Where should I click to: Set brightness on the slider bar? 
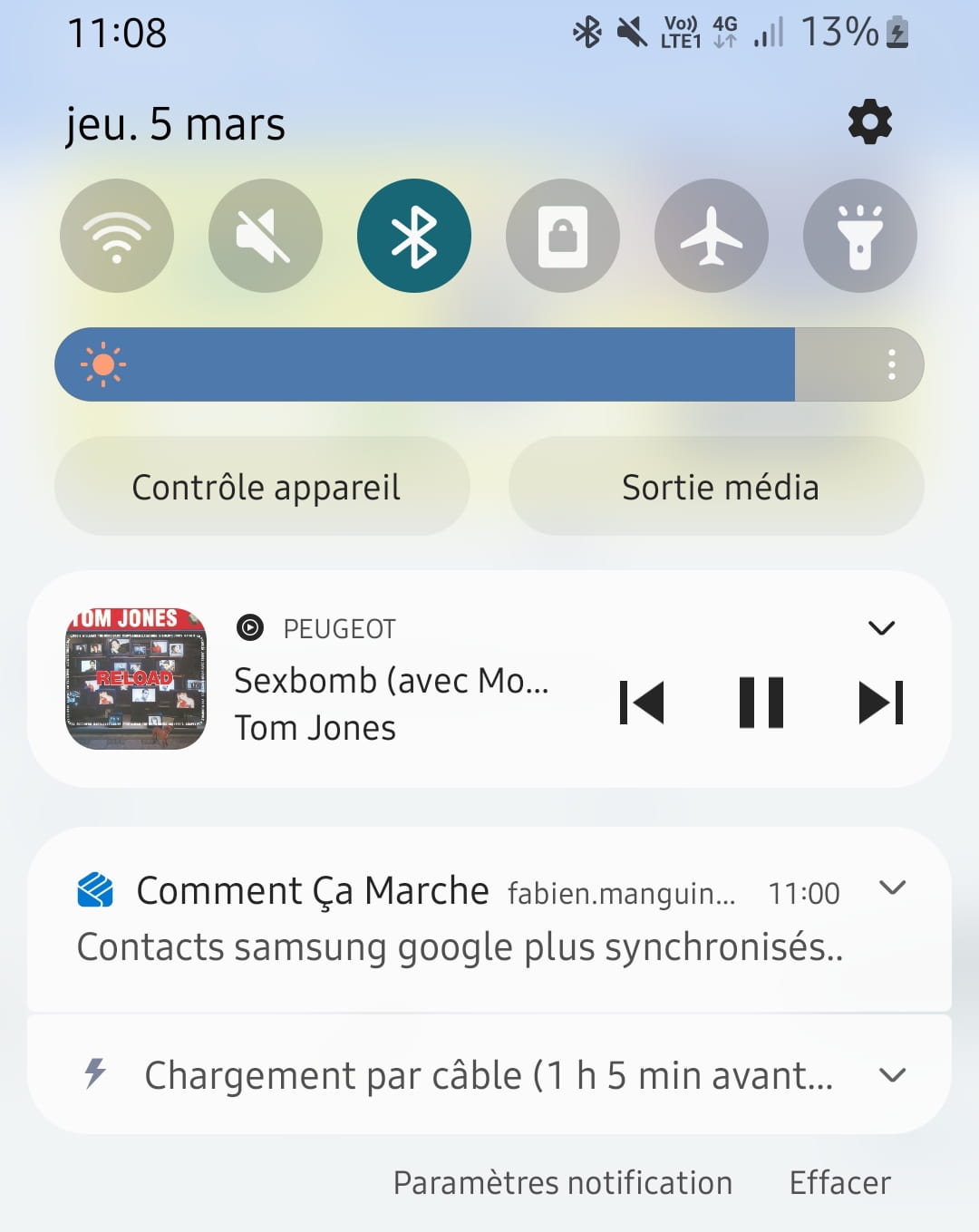click(453, 364)
